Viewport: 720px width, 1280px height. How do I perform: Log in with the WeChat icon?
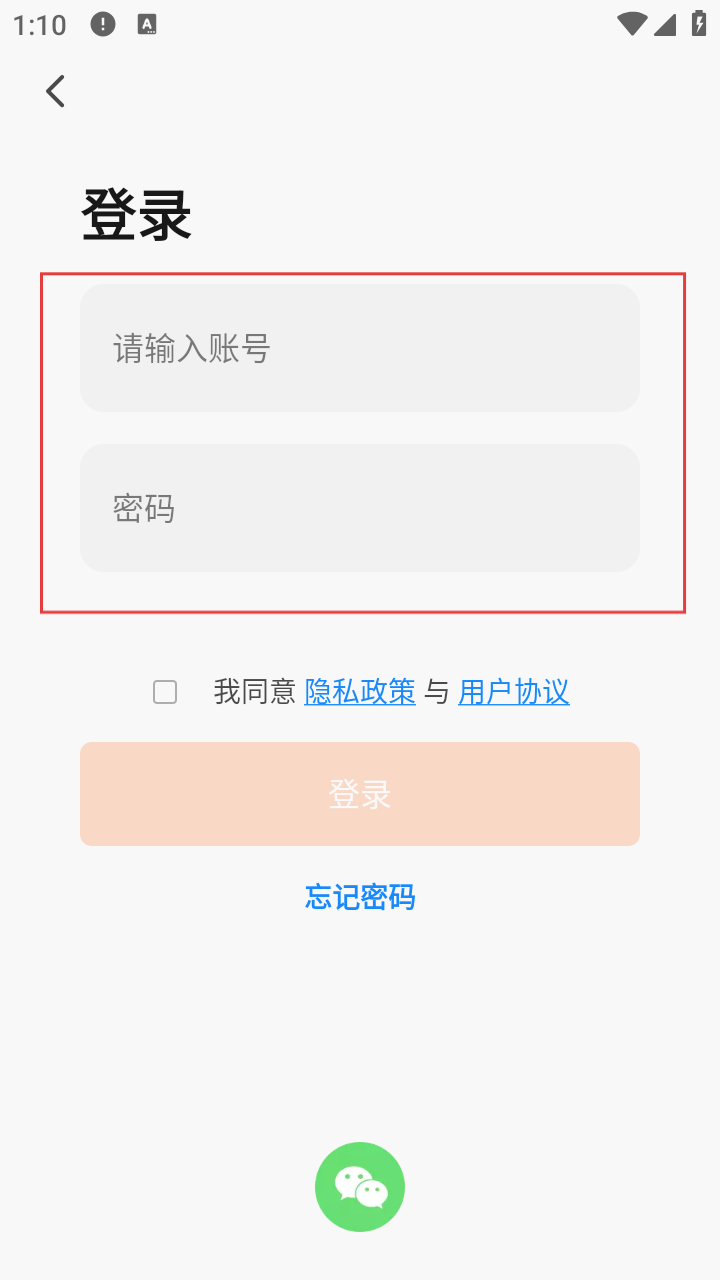click(360, 1187)
